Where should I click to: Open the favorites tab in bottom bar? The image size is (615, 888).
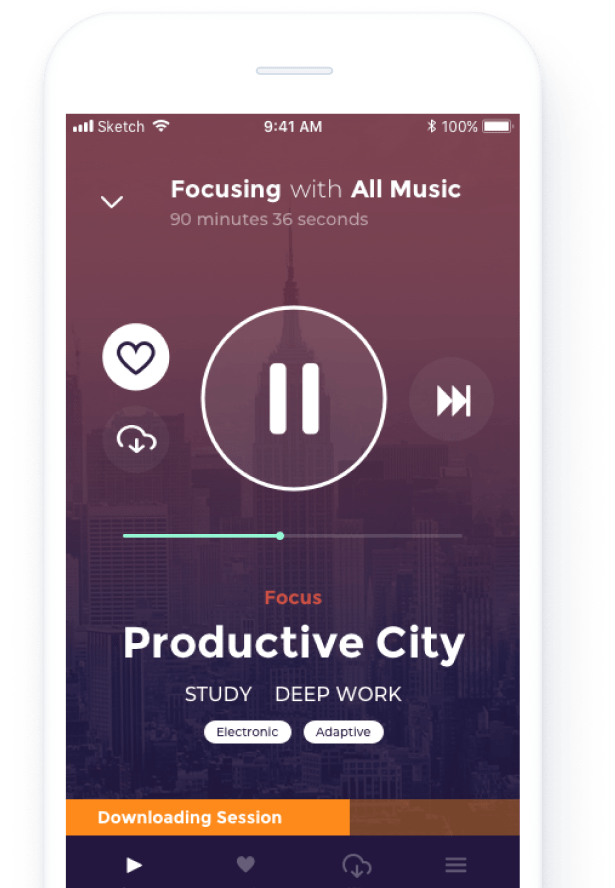click(245, 865)
